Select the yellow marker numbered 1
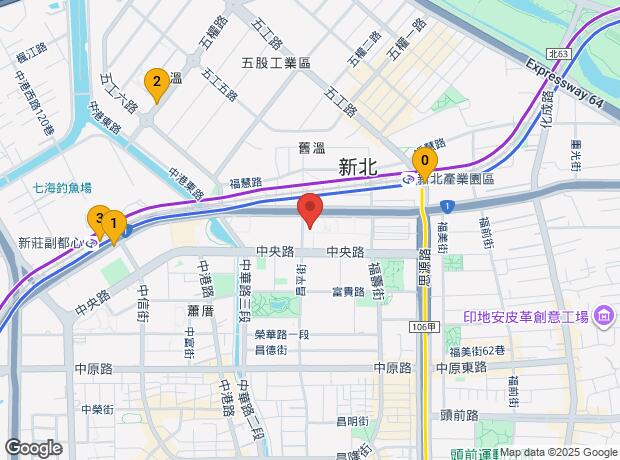 [116, 225]
